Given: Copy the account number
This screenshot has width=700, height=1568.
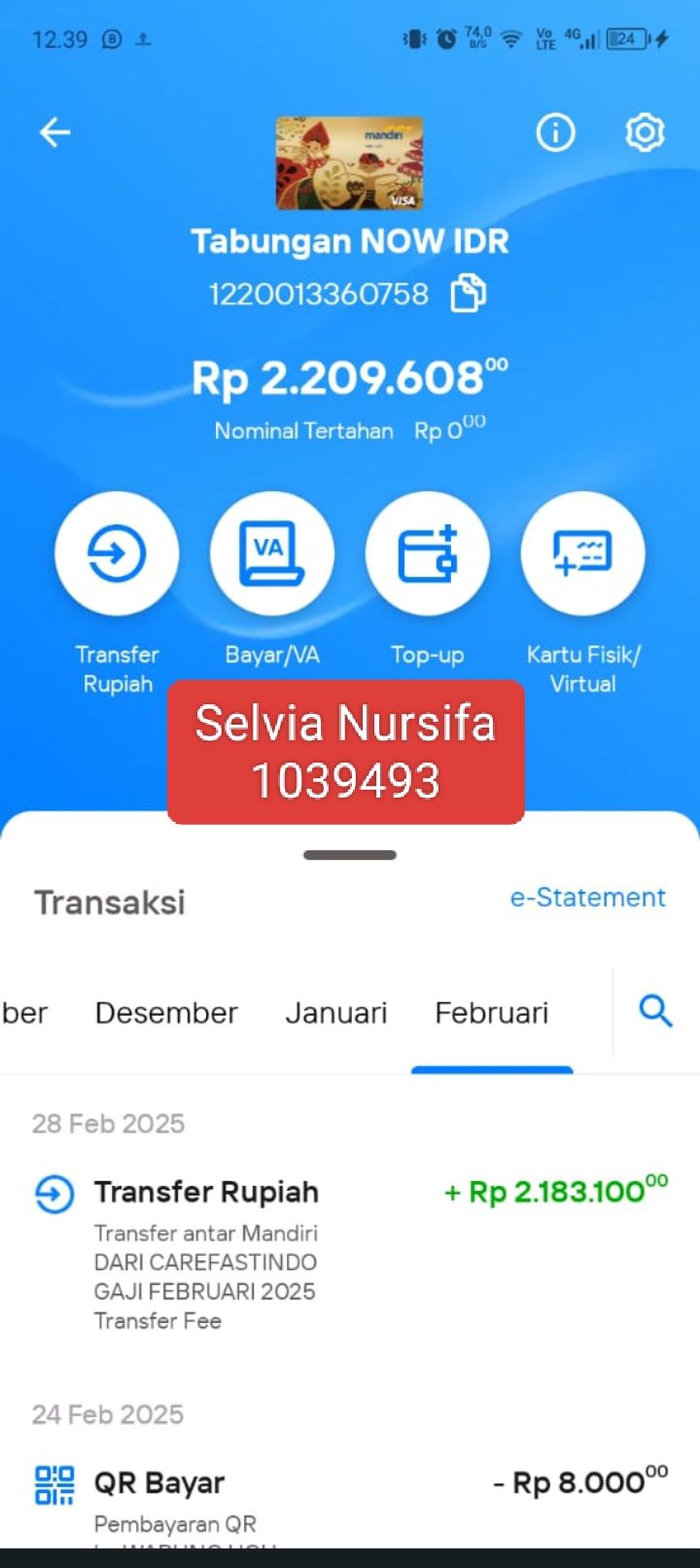Looking at the screenshot, I should (468, 293).
